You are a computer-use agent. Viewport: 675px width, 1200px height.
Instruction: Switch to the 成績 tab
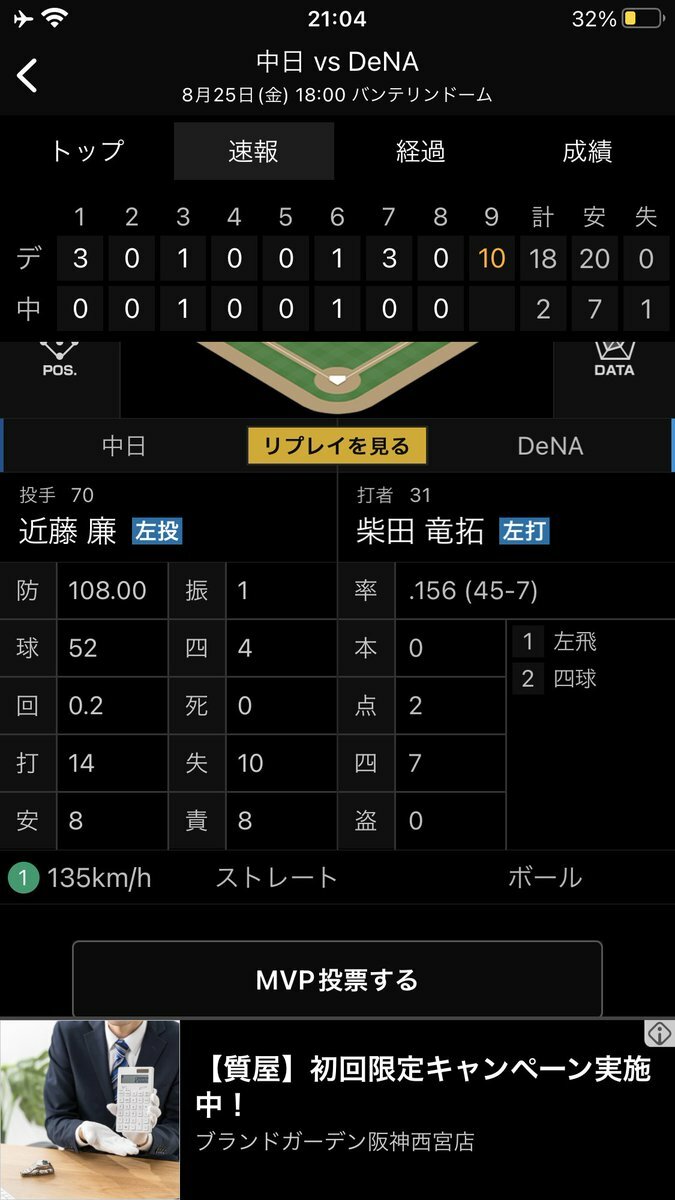tap(587, 152)
